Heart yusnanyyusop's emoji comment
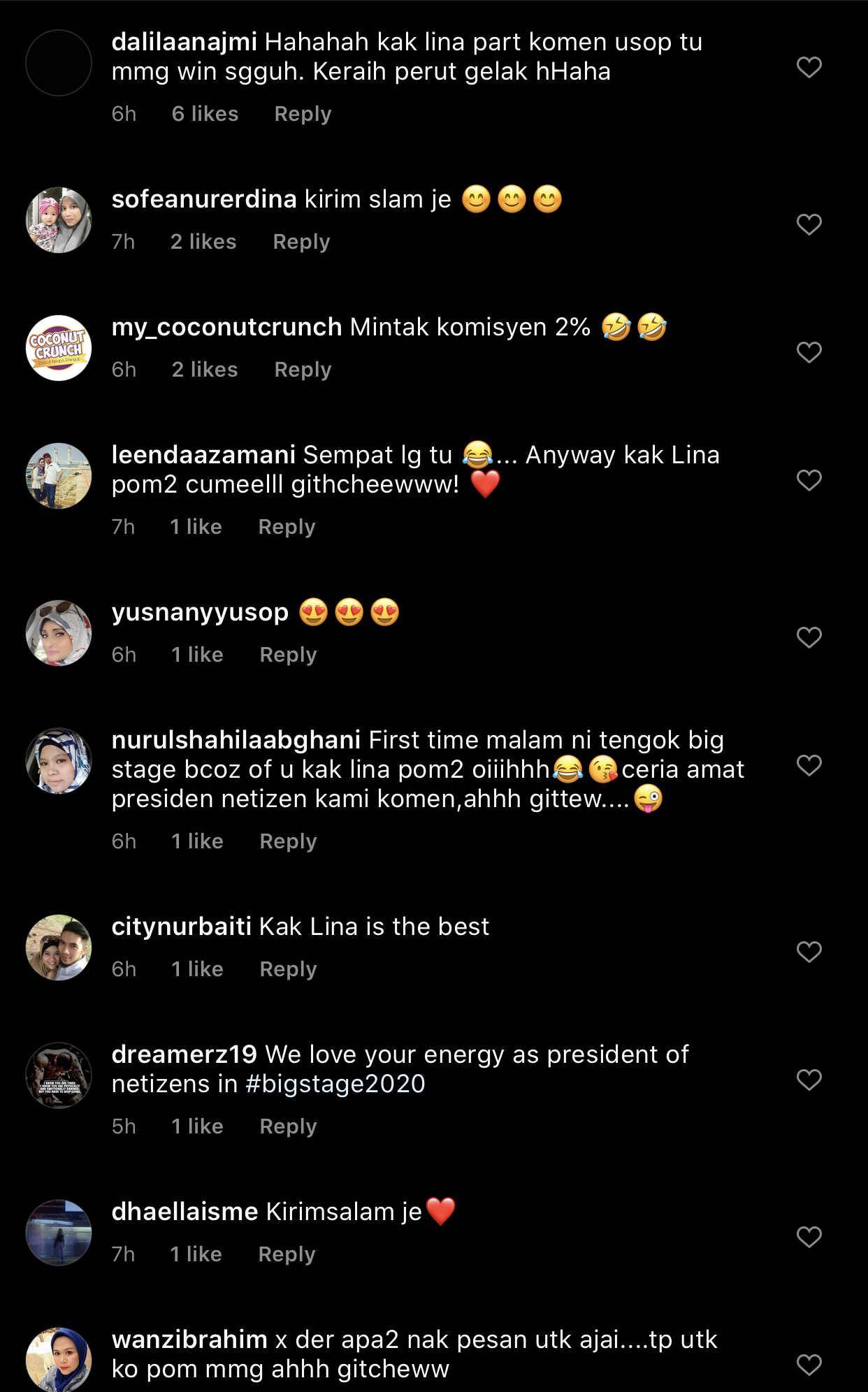 click(x=809, y=637)
